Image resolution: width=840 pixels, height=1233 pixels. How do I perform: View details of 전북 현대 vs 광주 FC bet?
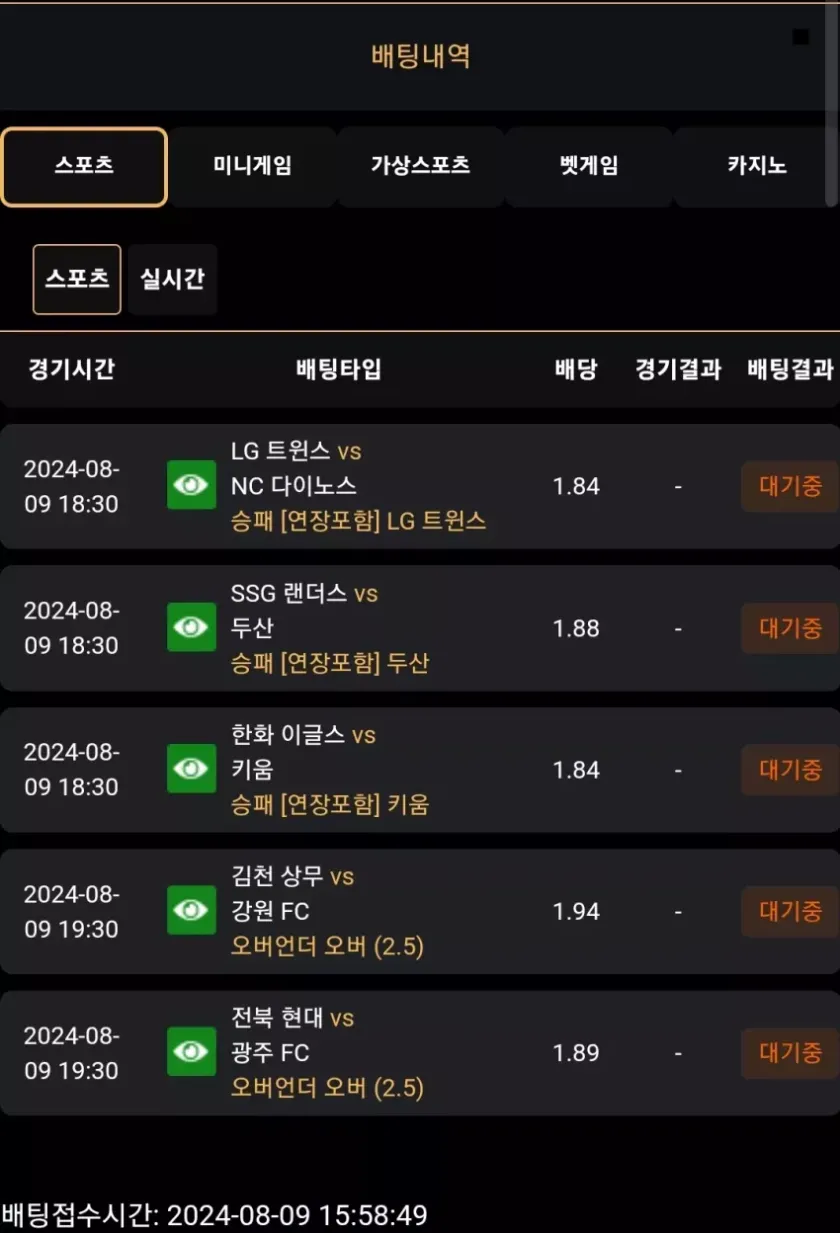191,1052
